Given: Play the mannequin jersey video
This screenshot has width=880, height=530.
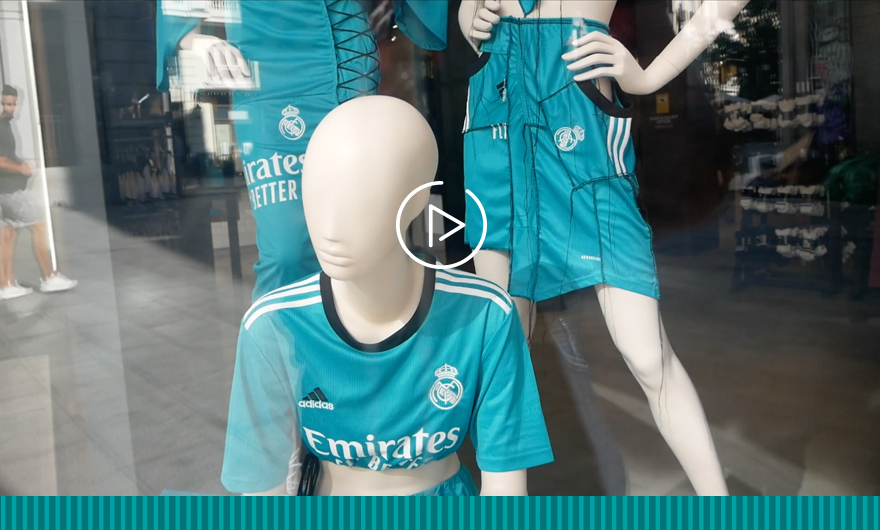Looking at the screenshot, I should coord(441,225).
